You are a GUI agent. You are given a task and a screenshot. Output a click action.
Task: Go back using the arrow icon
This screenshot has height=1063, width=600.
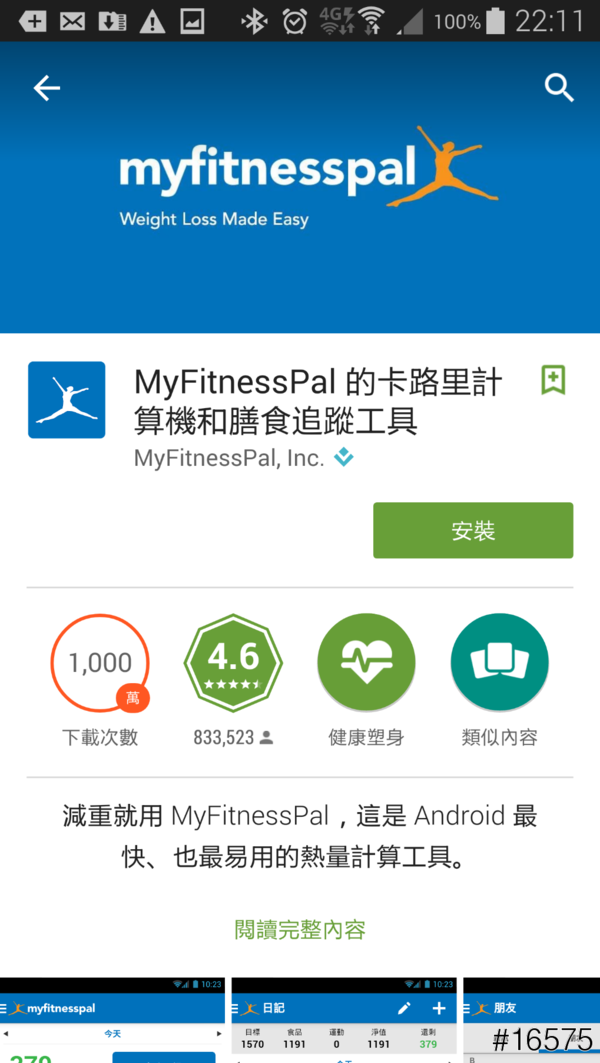(47, 88)
